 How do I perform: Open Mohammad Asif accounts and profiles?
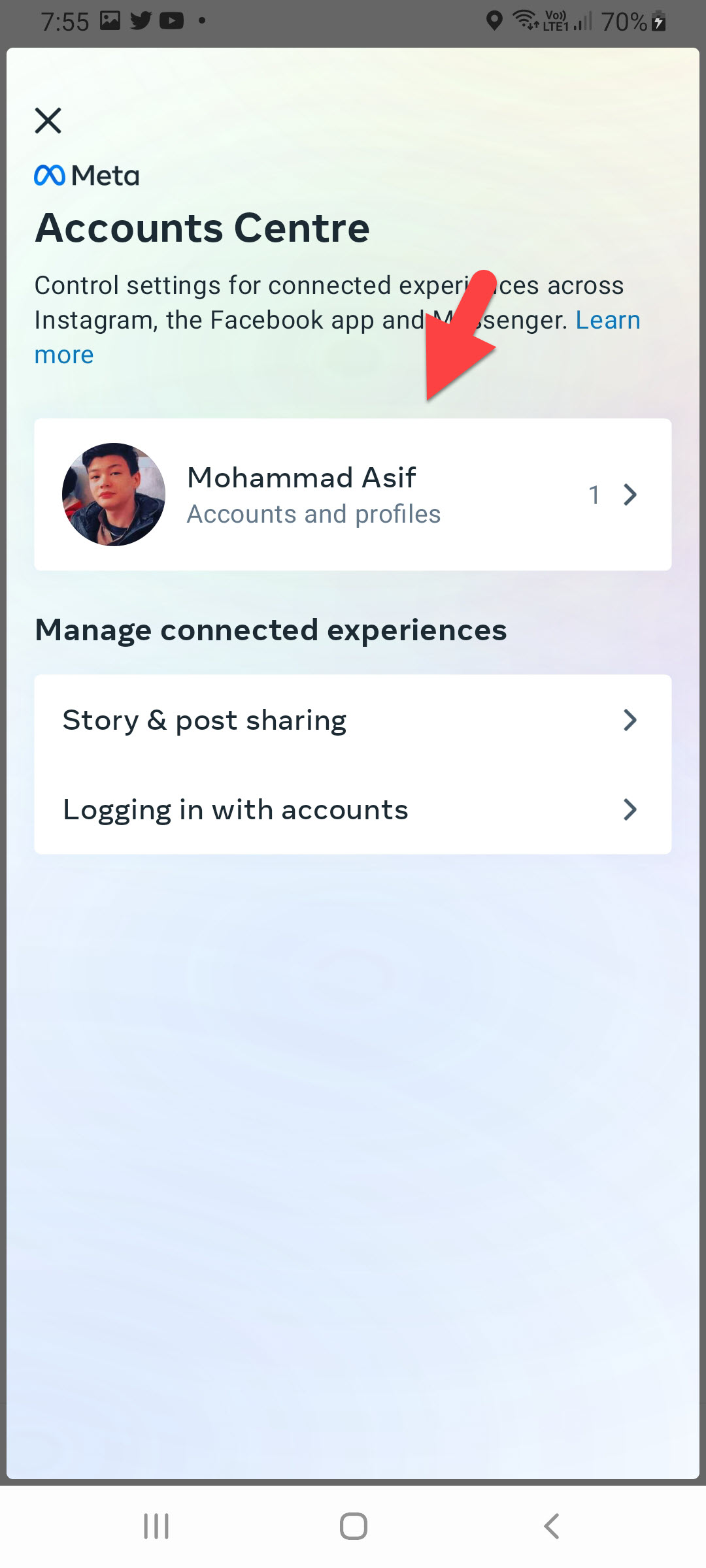352,495
